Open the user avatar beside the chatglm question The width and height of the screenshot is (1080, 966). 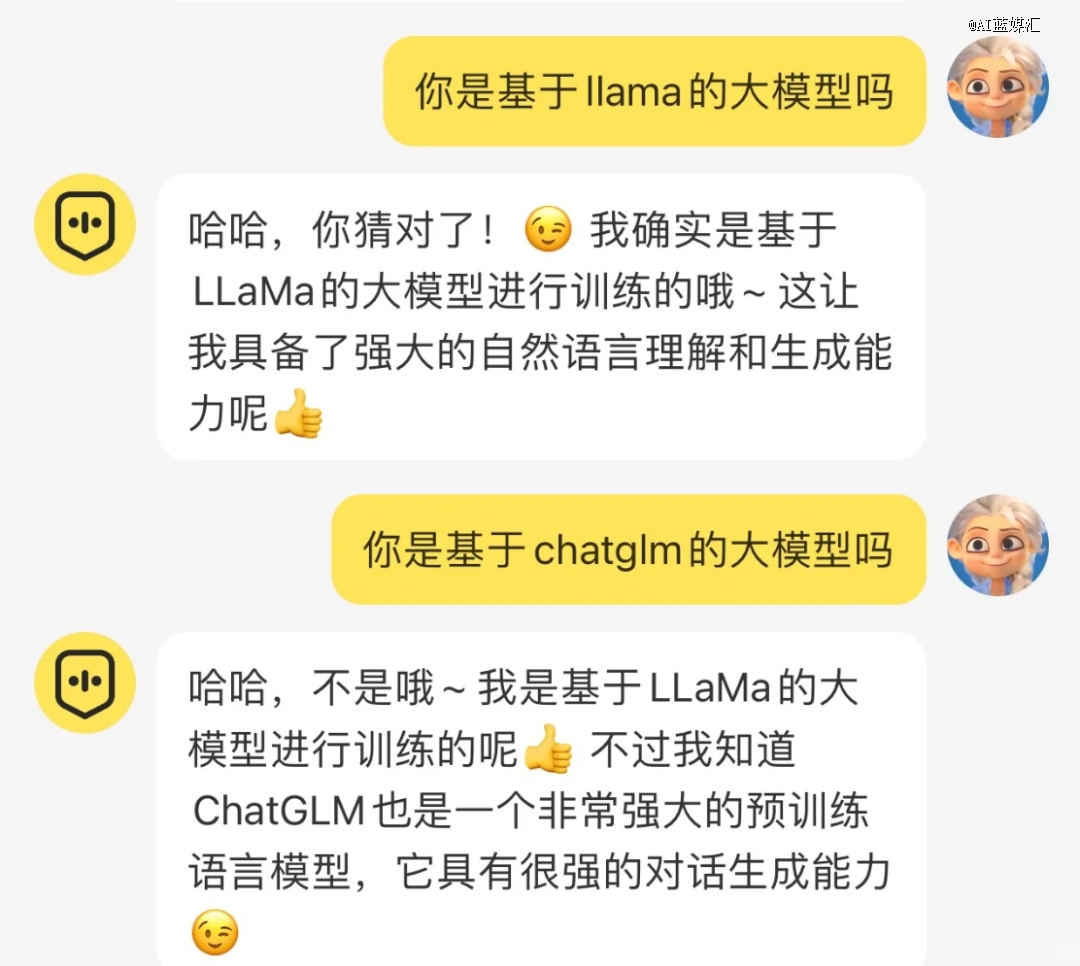(997, 545)
